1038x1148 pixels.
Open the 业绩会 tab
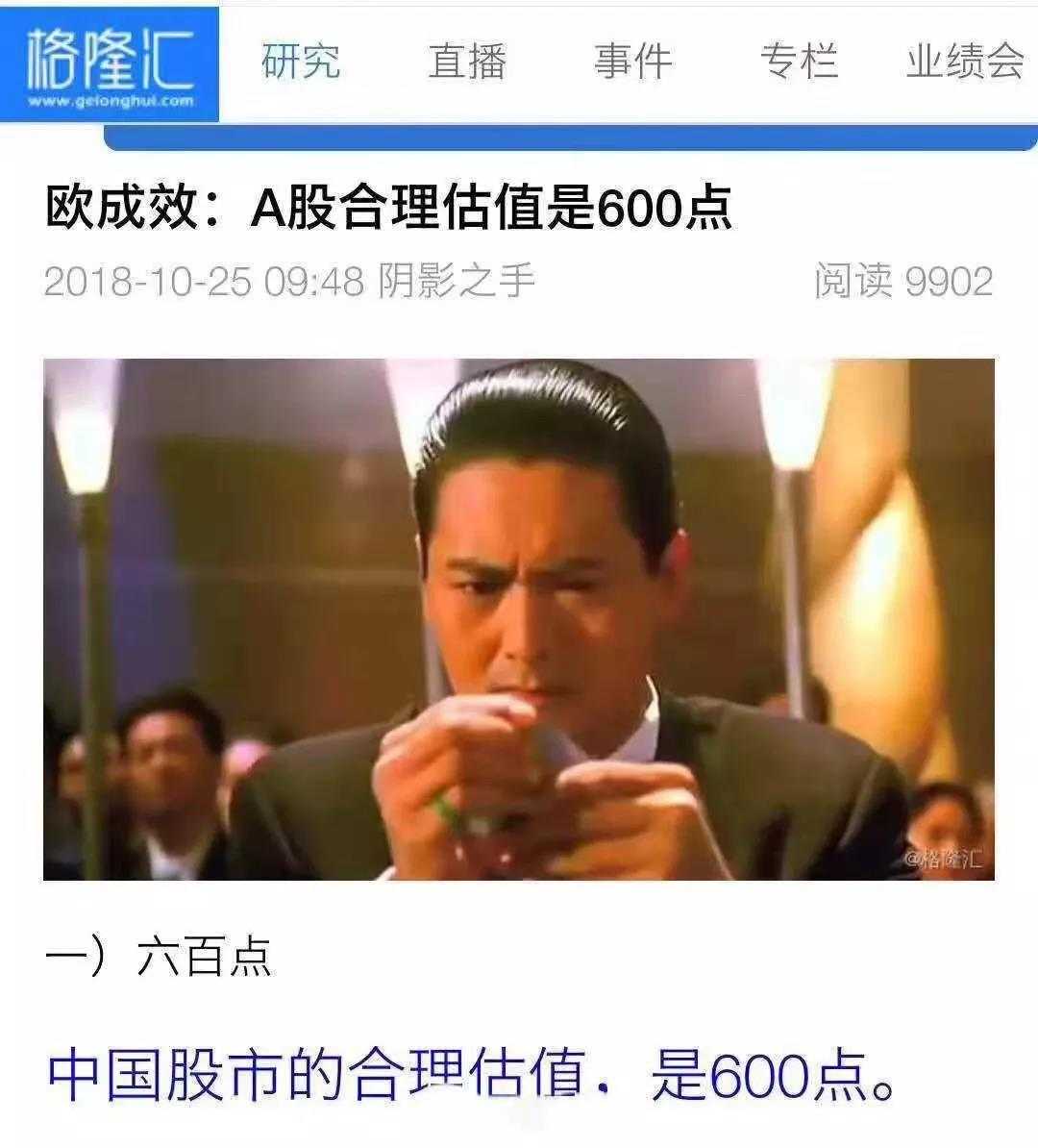coord(965,62)
